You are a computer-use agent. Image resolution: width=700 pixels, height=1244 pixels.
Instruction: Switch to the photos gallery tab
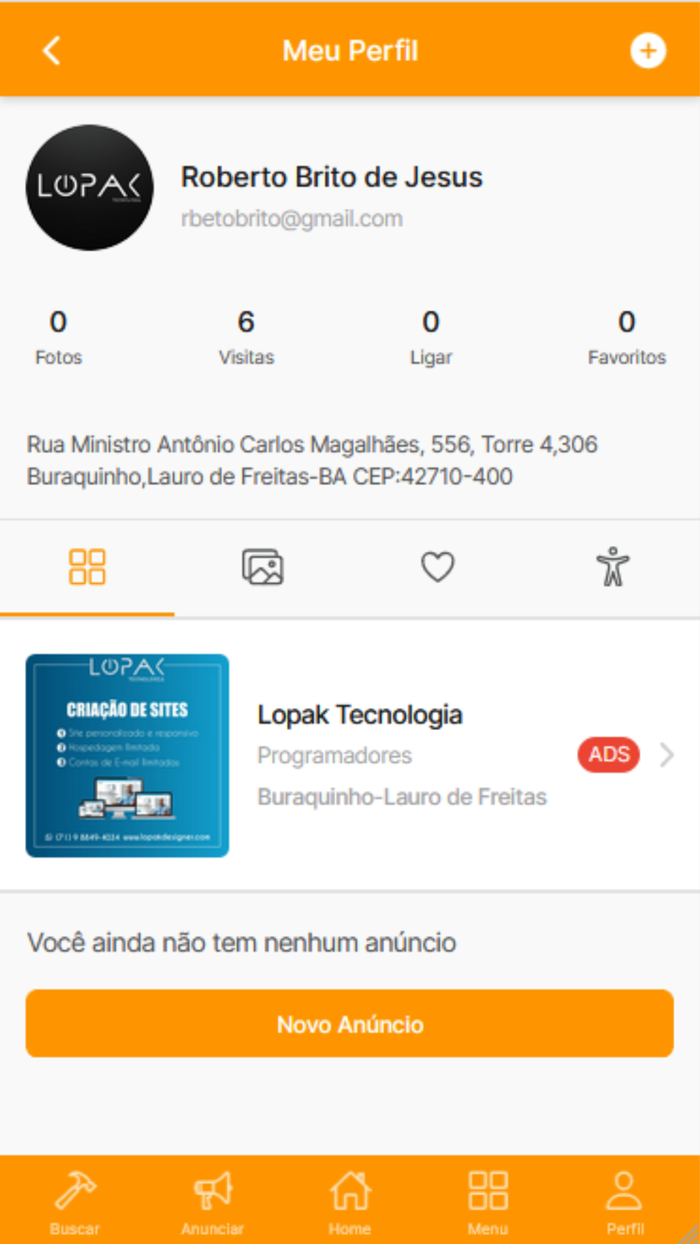(x=262, y=567)
